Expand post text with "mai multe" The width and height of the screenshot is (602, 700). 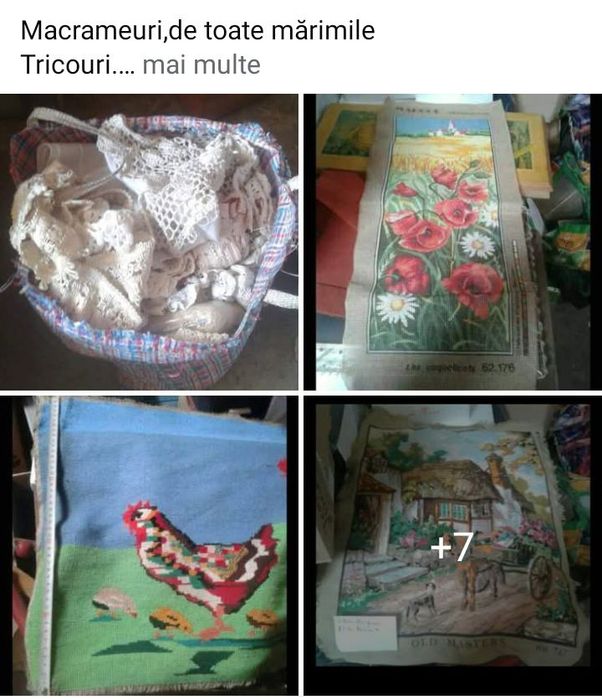(x=201, y=66)
